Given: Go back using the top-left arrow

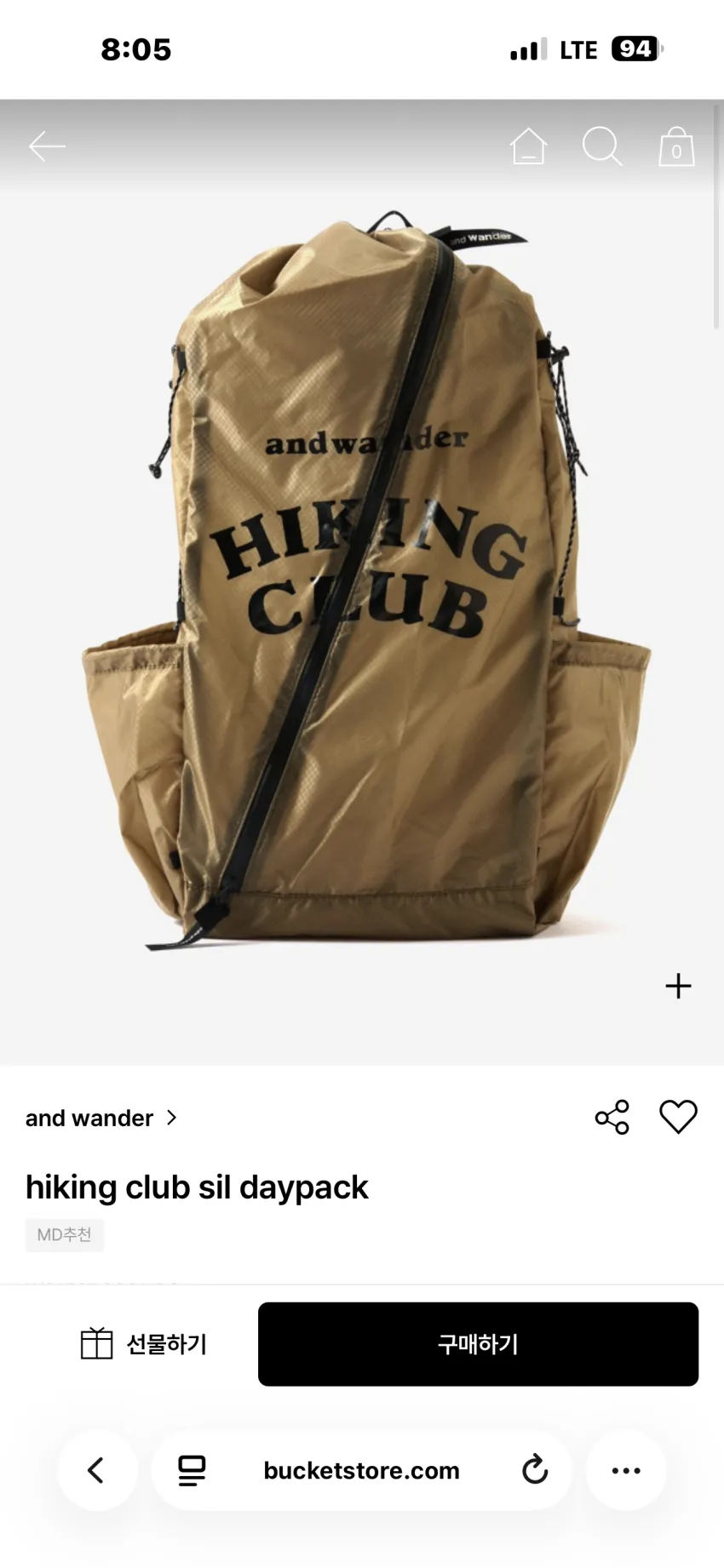Looking at the screenshot, I should coord(47,146).
